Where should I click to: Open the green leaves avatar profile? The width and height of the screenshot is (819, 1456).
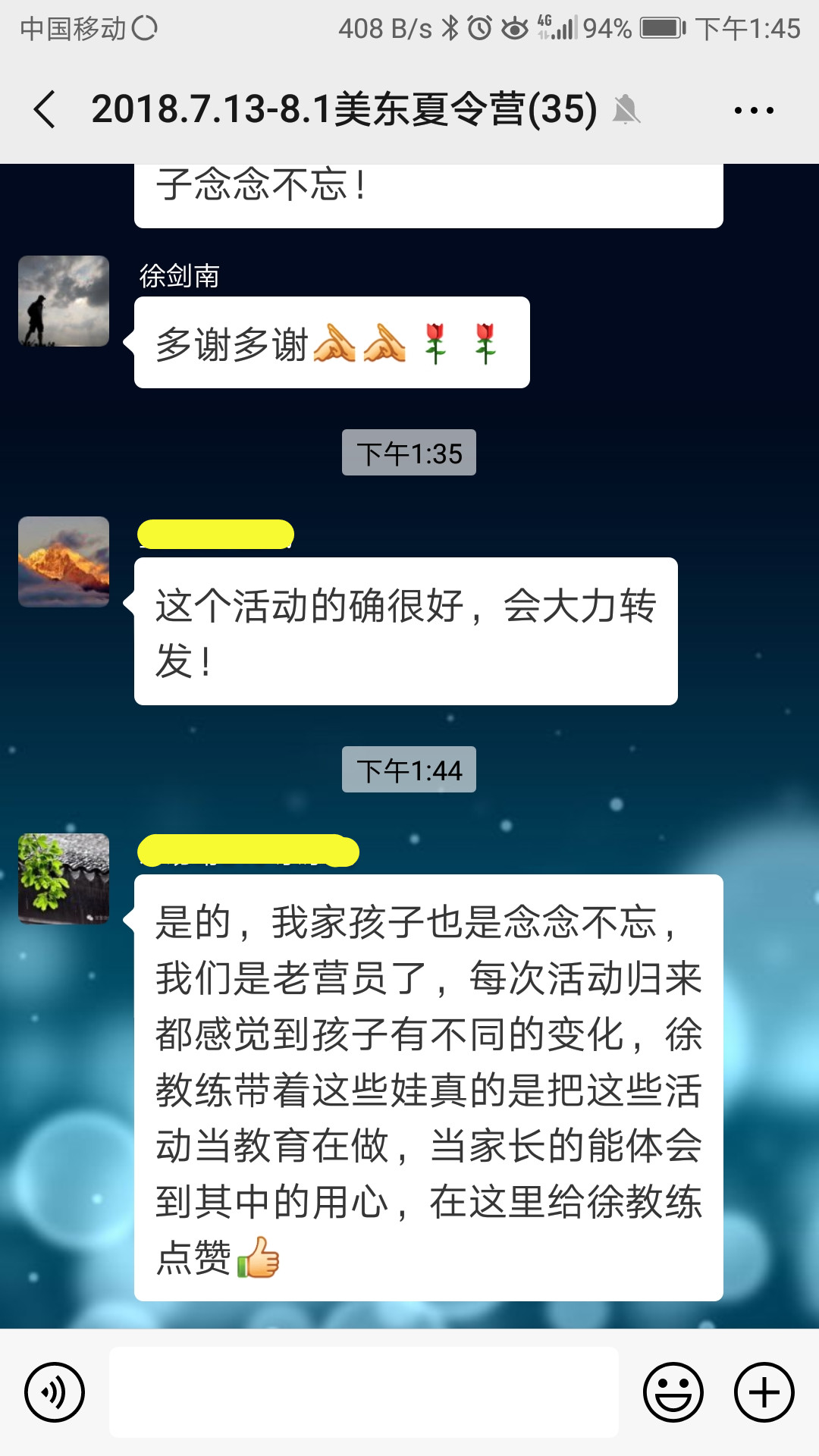[x=64, y=879]
